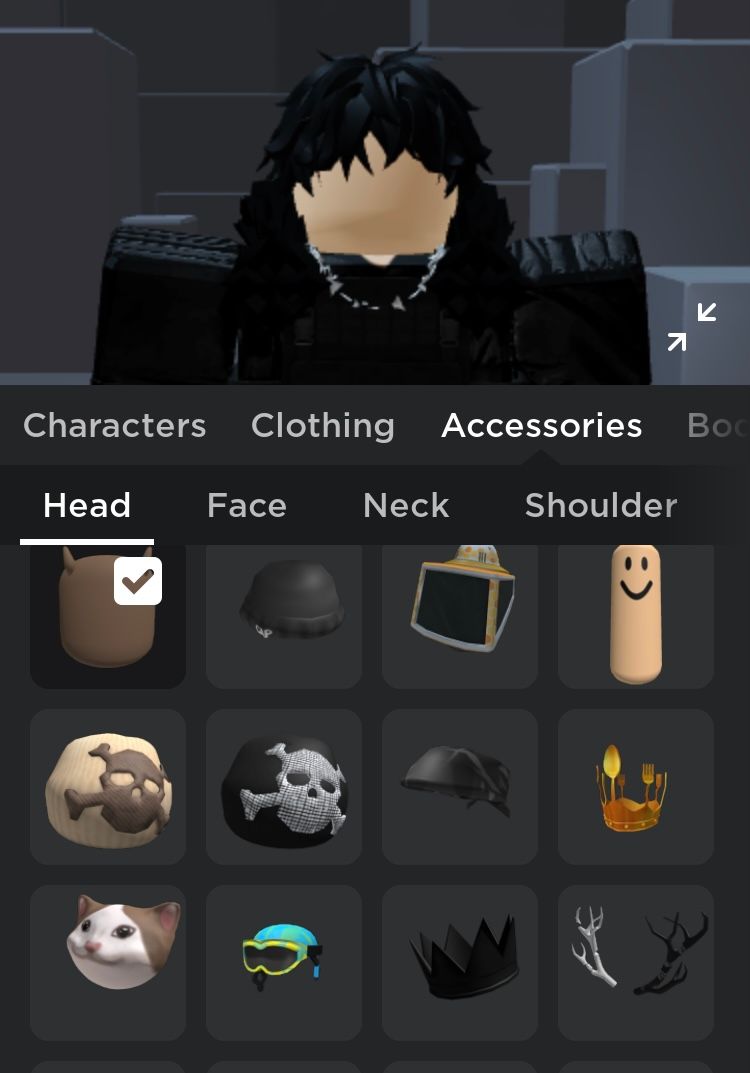Unequip the checked brown horned head item
The height and width of the screenshot is (1073, 750).
107,615
